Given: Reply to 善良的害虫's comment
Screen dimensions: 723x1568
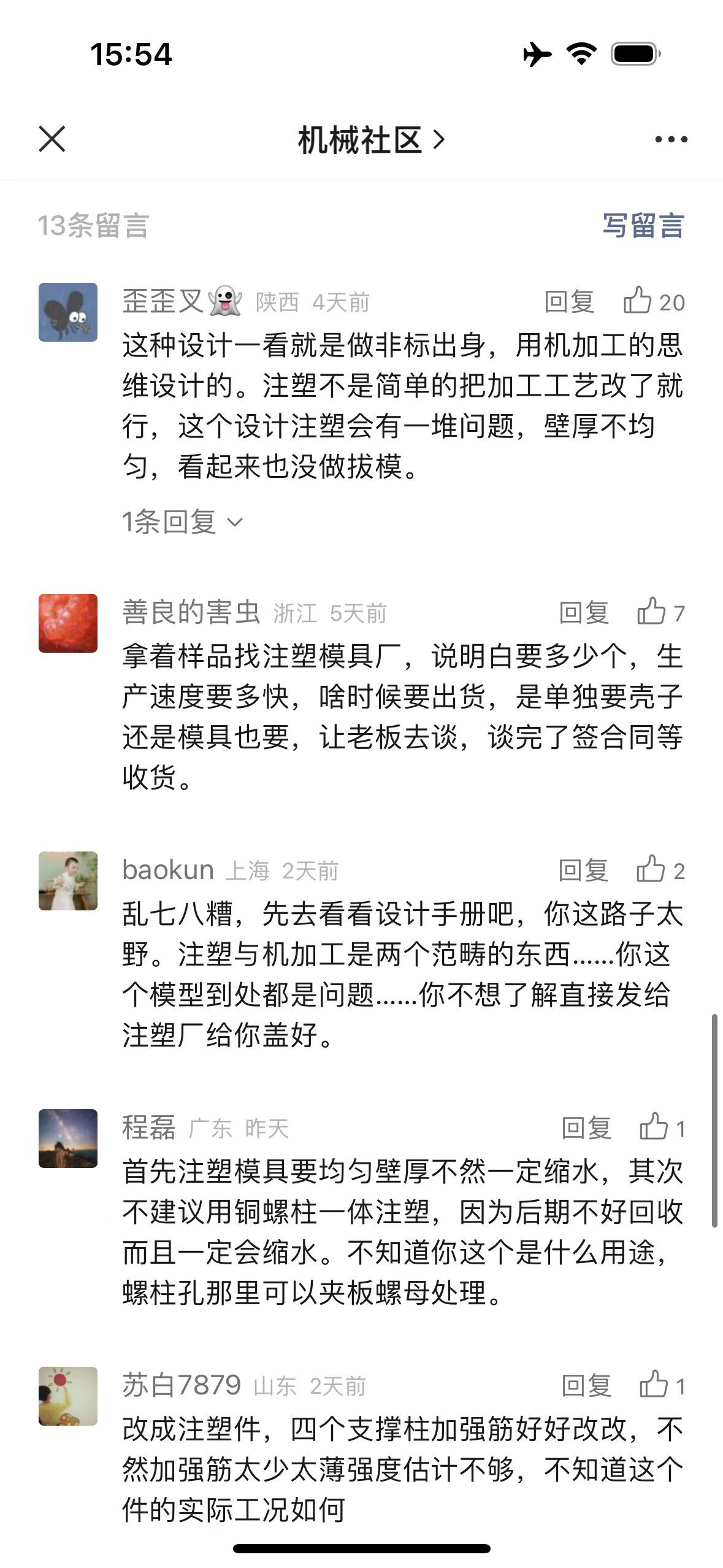Looking at the screenshot, I should pyautogui.click(x=584, y=613).
